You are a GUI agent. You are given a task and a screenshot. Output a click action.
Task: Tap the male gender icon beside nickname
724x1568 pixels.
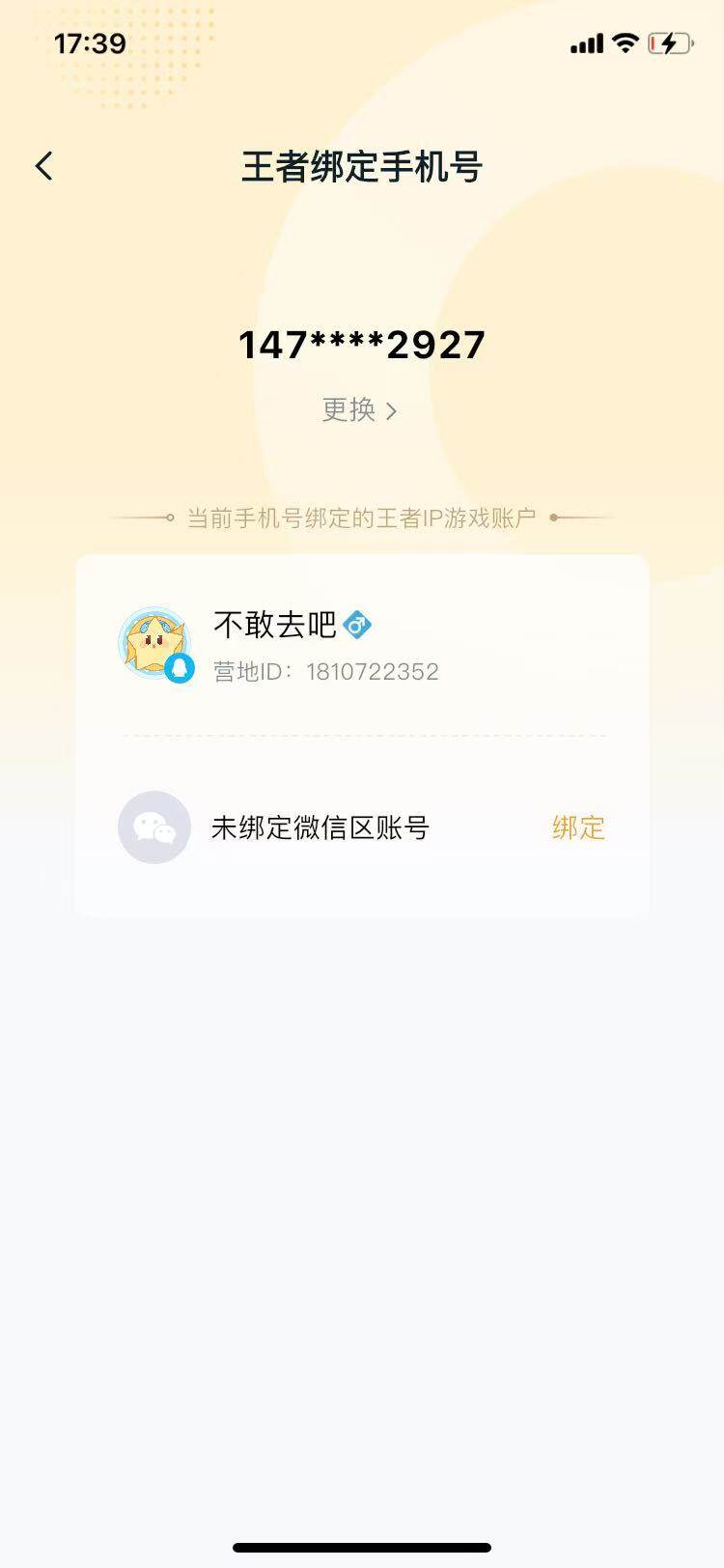[x=359, y=625]
